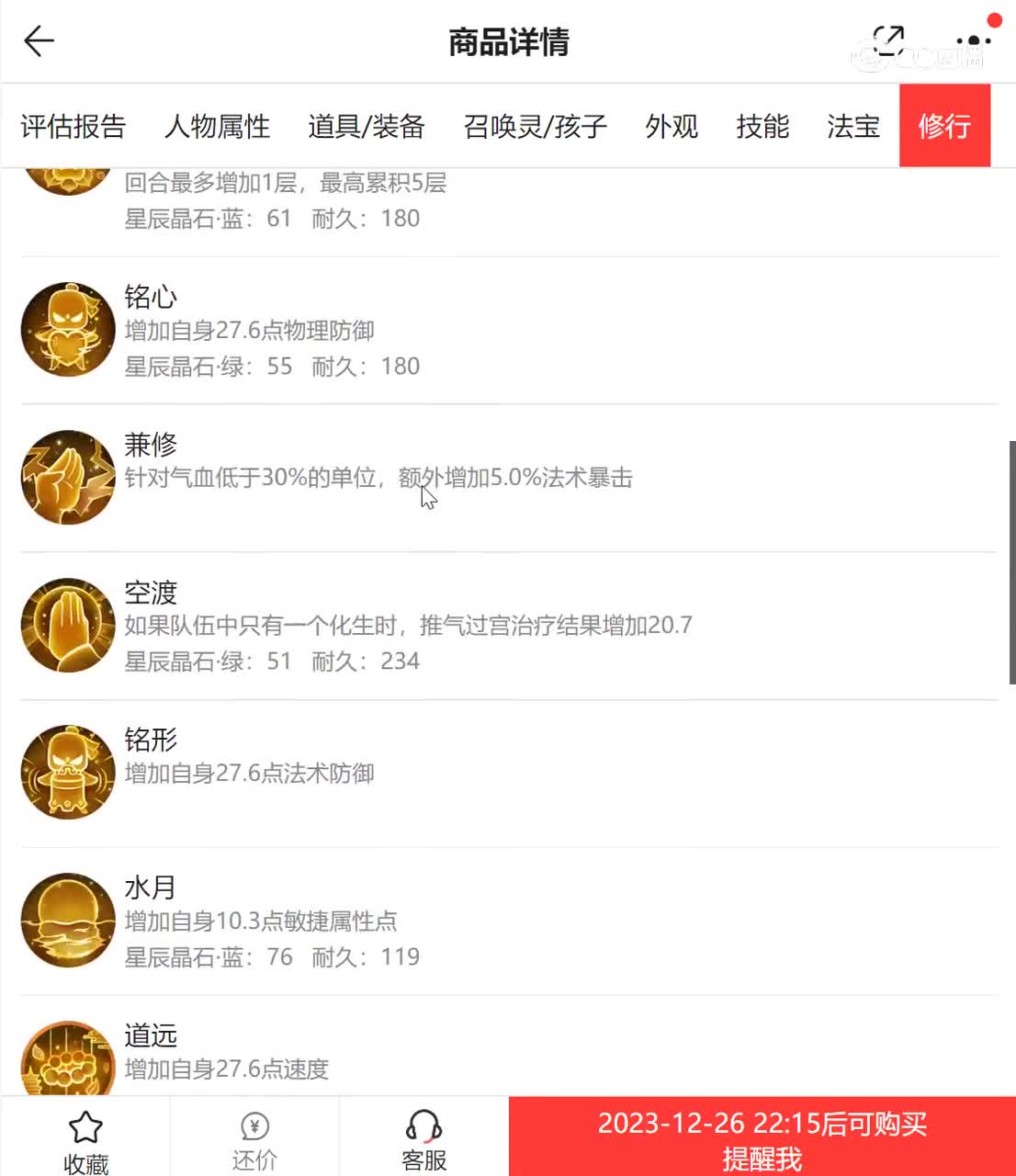Open the 人物属性 tab
Viewport: 1016px width, 1176px height.
217,126
